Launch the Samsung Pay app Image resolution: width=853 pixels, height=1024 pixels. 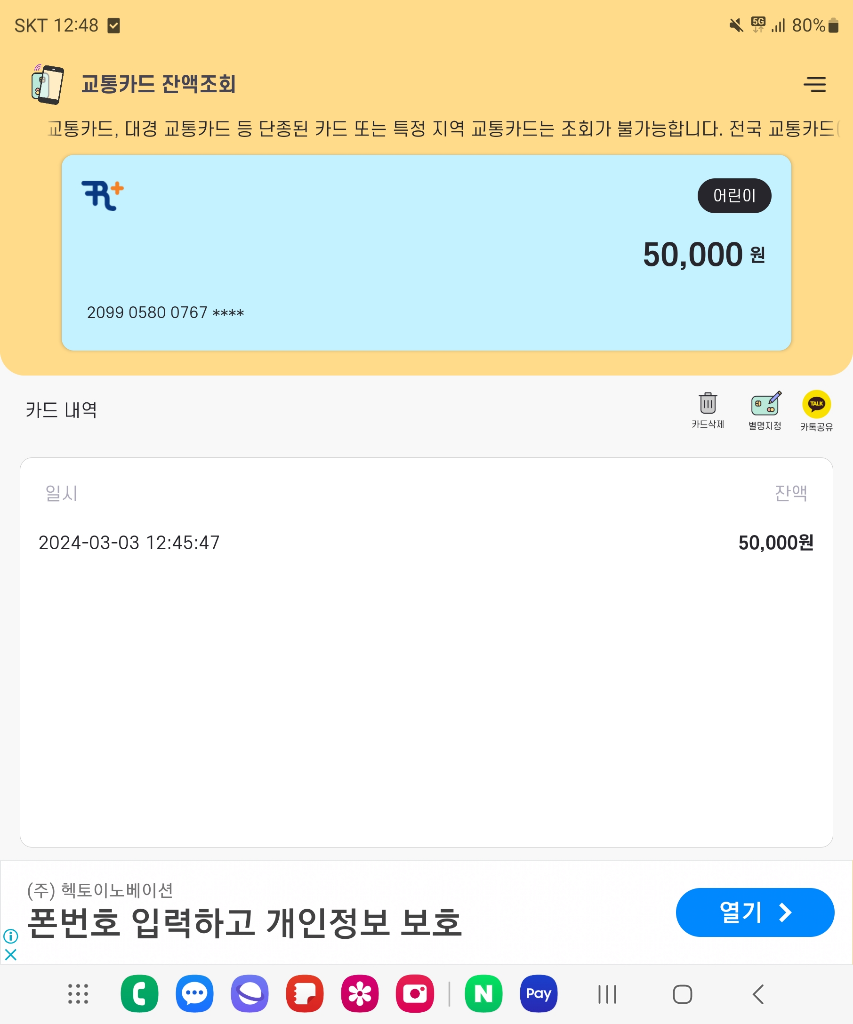539,994
